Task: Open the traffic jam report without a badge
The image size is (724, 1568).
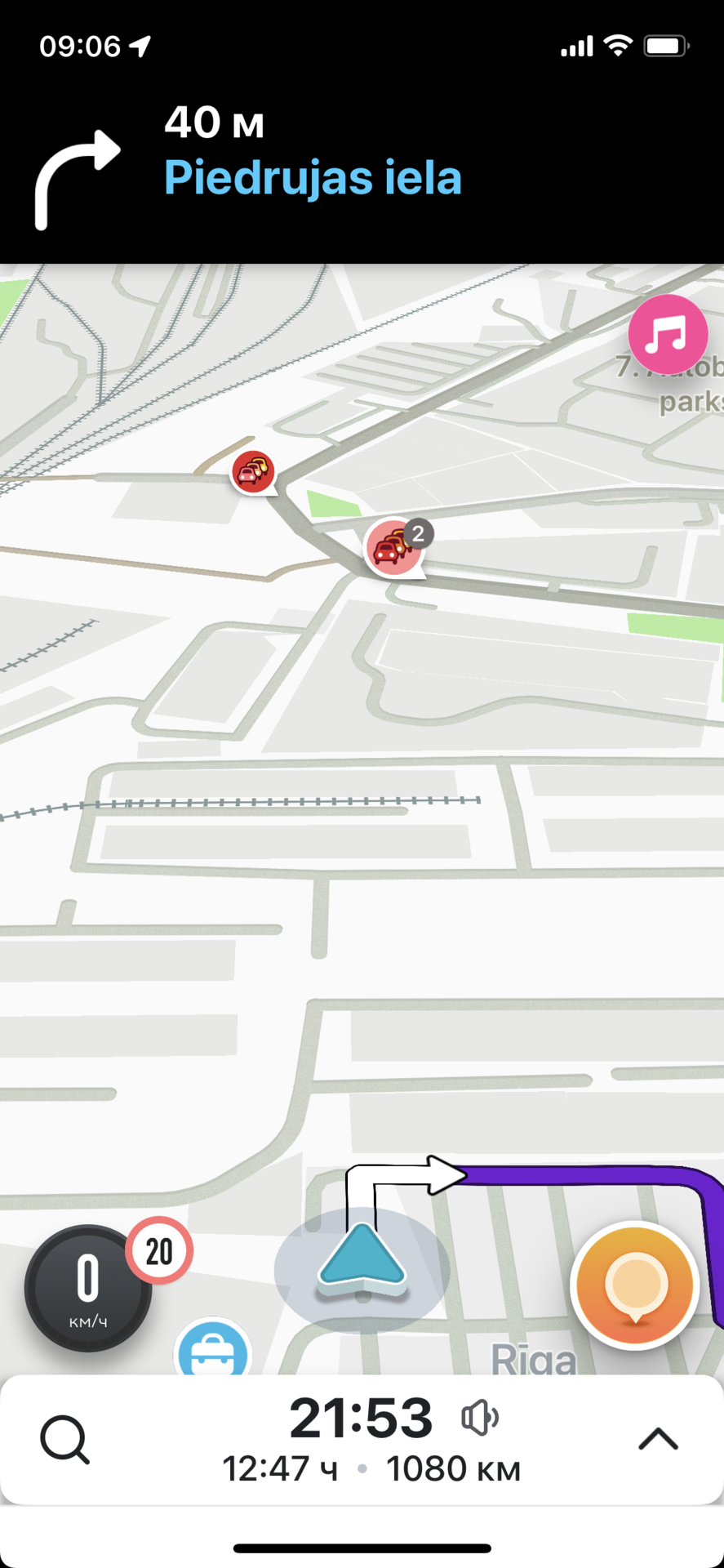Action: [x=253, y=472]
